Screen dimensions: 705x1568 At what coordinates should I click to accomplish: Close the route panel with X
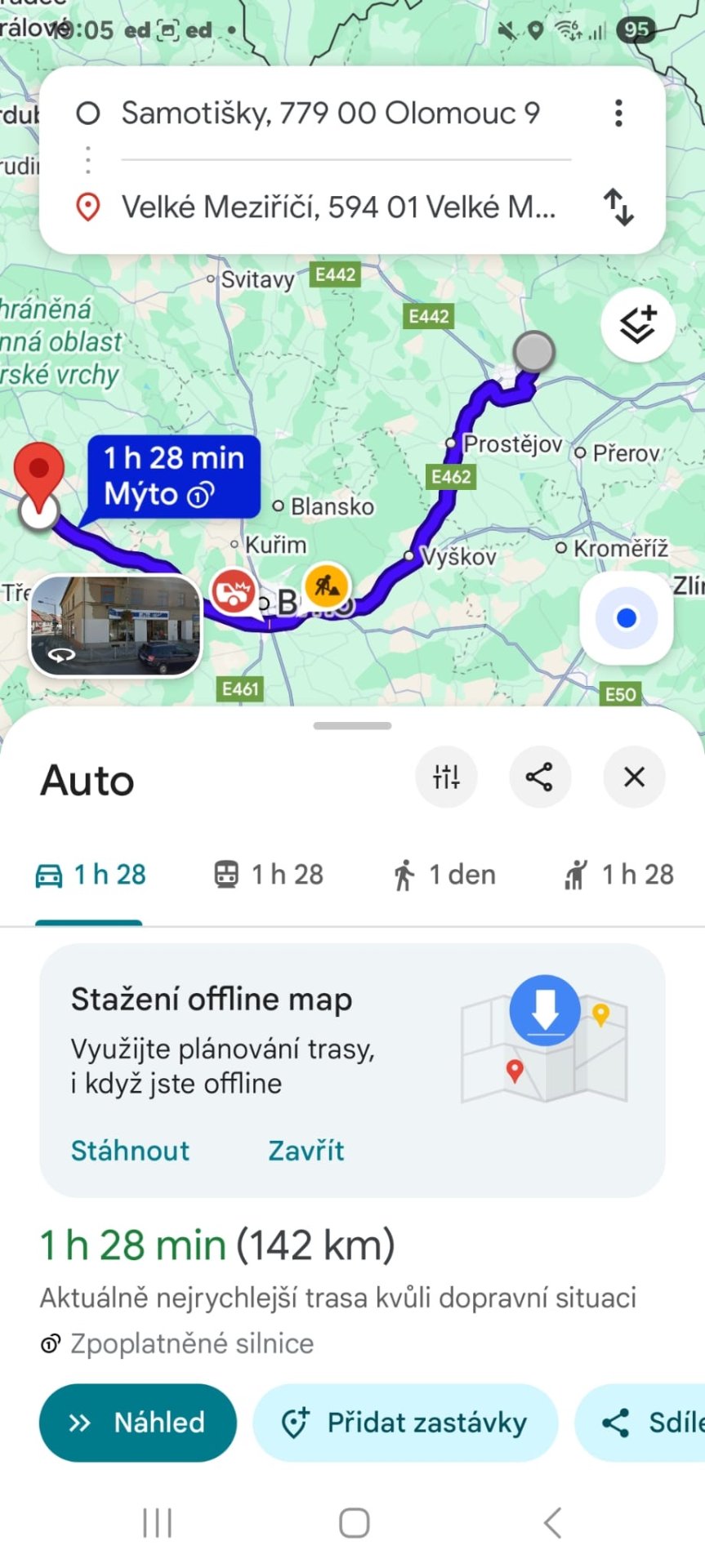pos(633,777)
